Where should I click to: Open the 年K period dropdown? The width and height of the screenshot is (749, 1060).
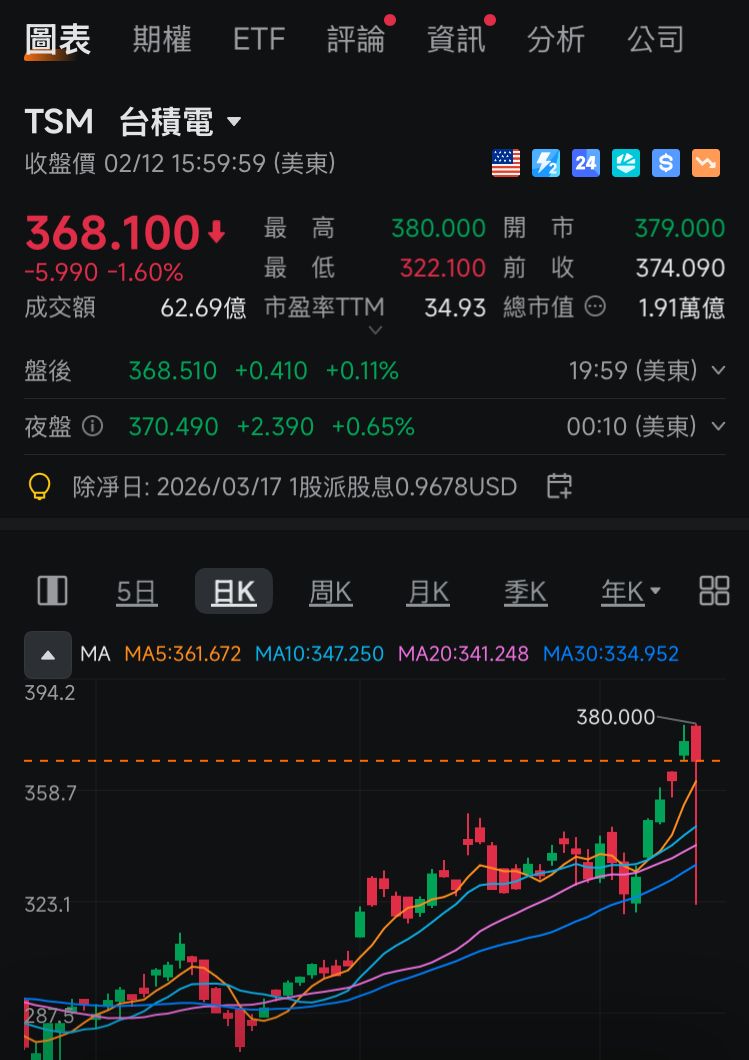[630, 592]
